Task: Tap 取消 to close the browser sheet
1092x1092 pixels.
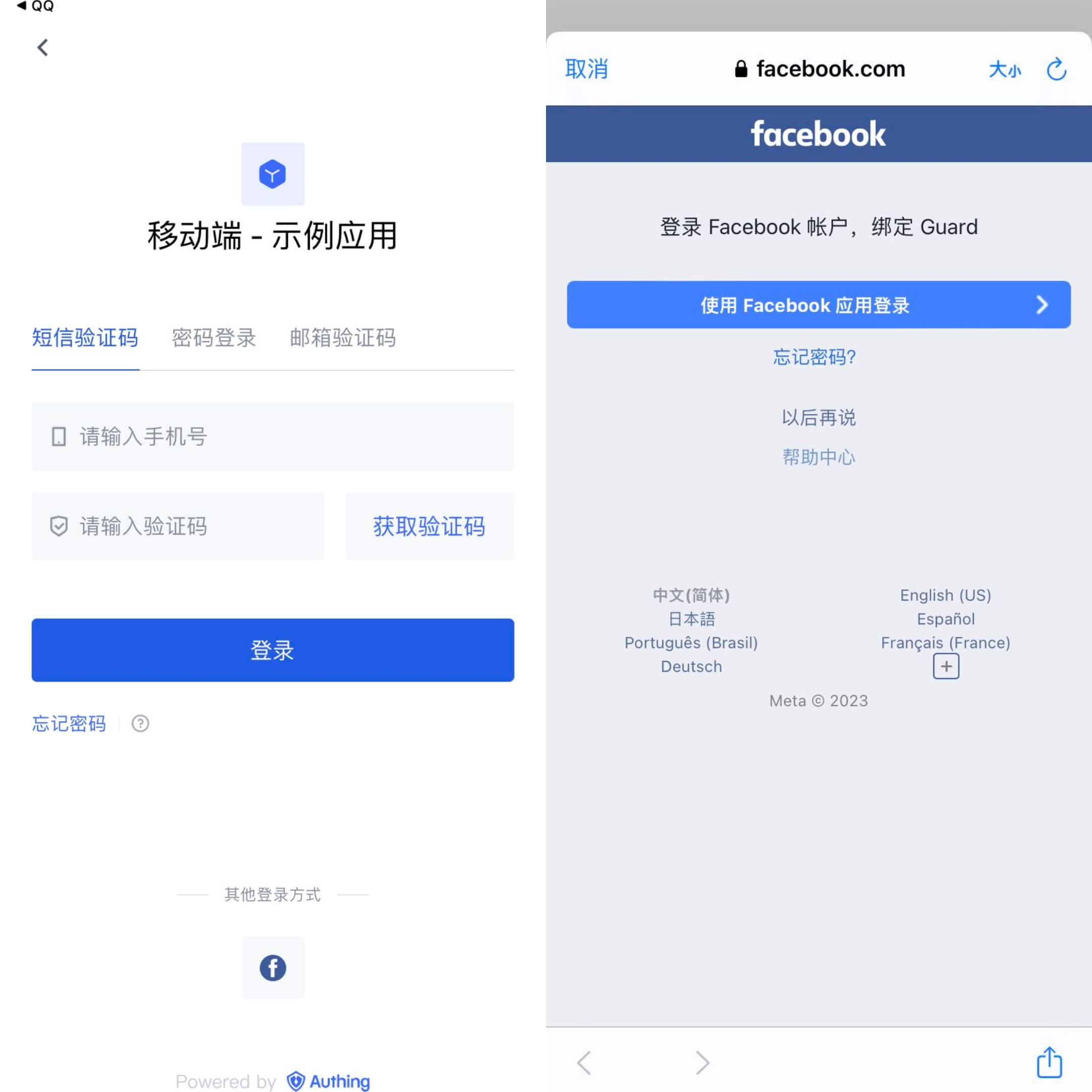Action: 586,69
